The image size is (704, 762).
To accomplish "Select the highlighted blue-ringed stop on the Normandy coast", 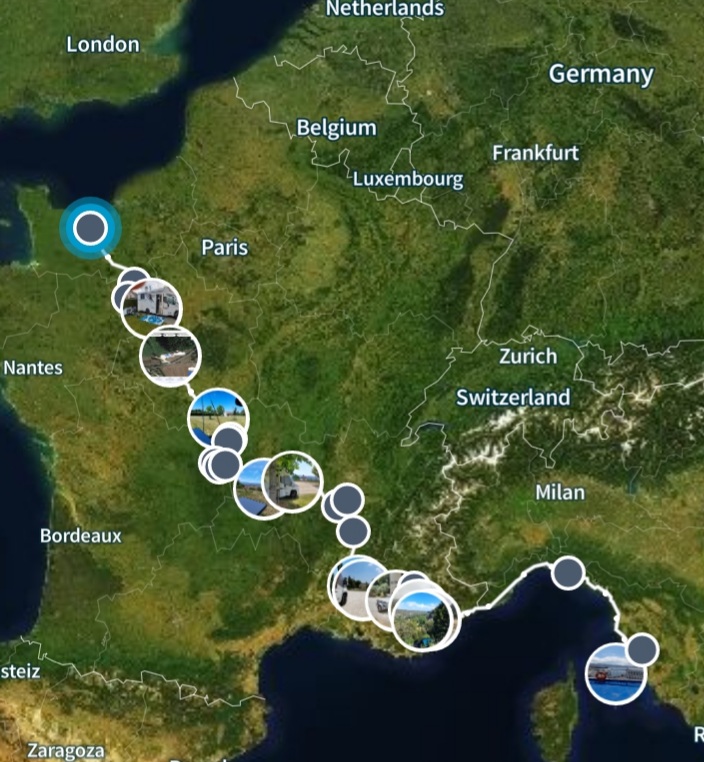I will pos(90,228).
